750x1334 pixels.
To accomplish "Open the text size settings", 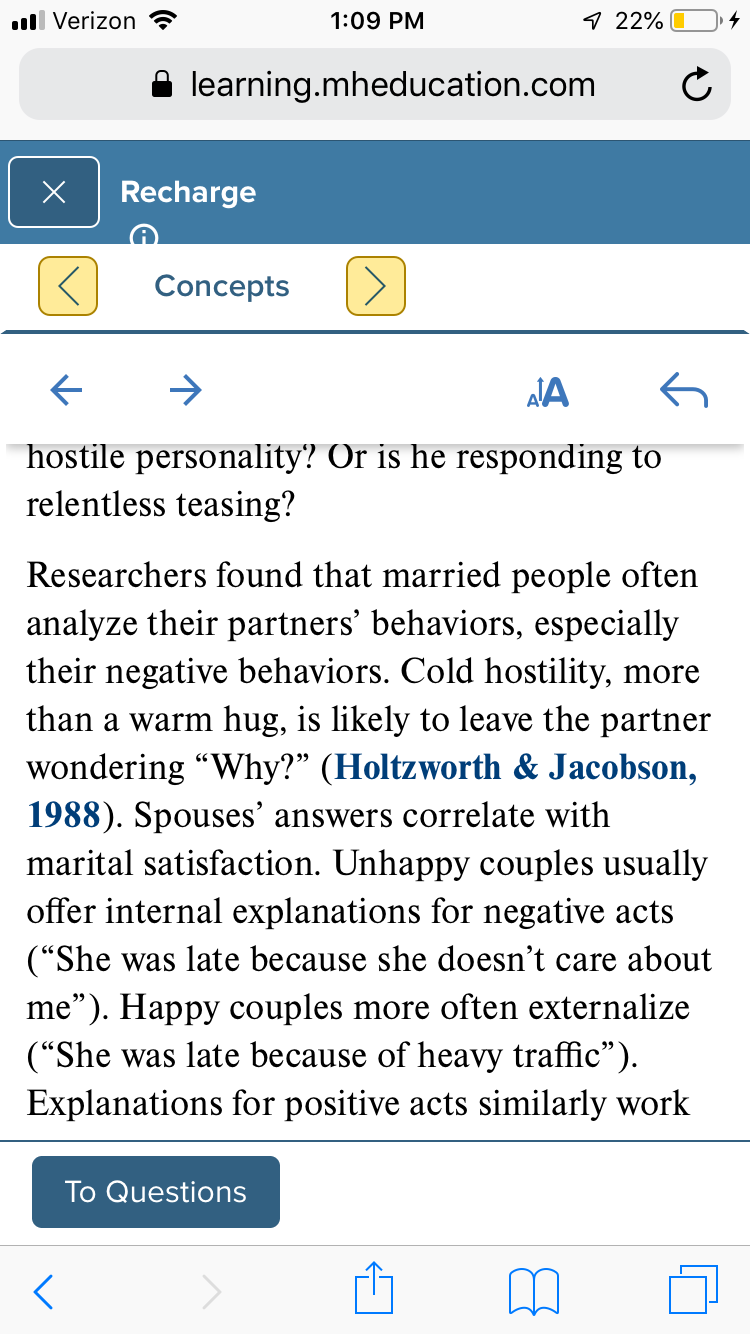I will 548,392.
